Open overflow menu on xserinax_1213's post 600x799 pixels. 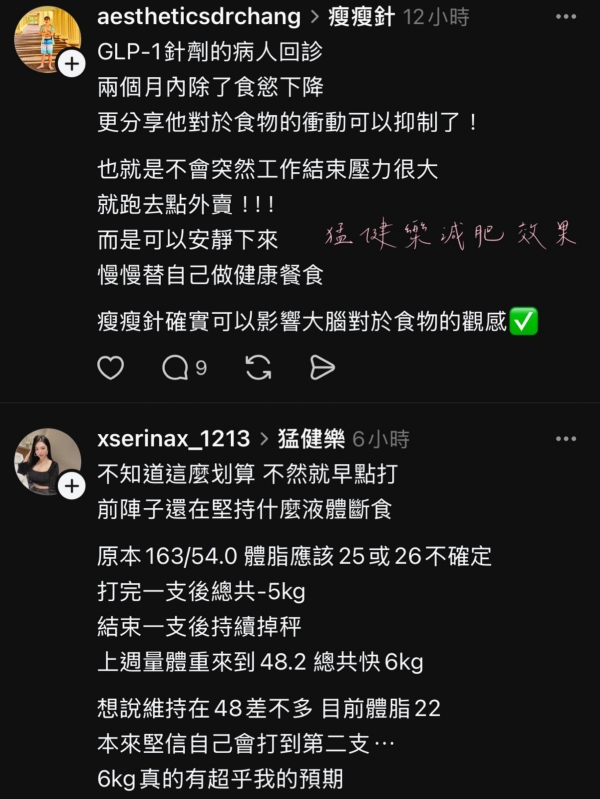tap(566, 439)
